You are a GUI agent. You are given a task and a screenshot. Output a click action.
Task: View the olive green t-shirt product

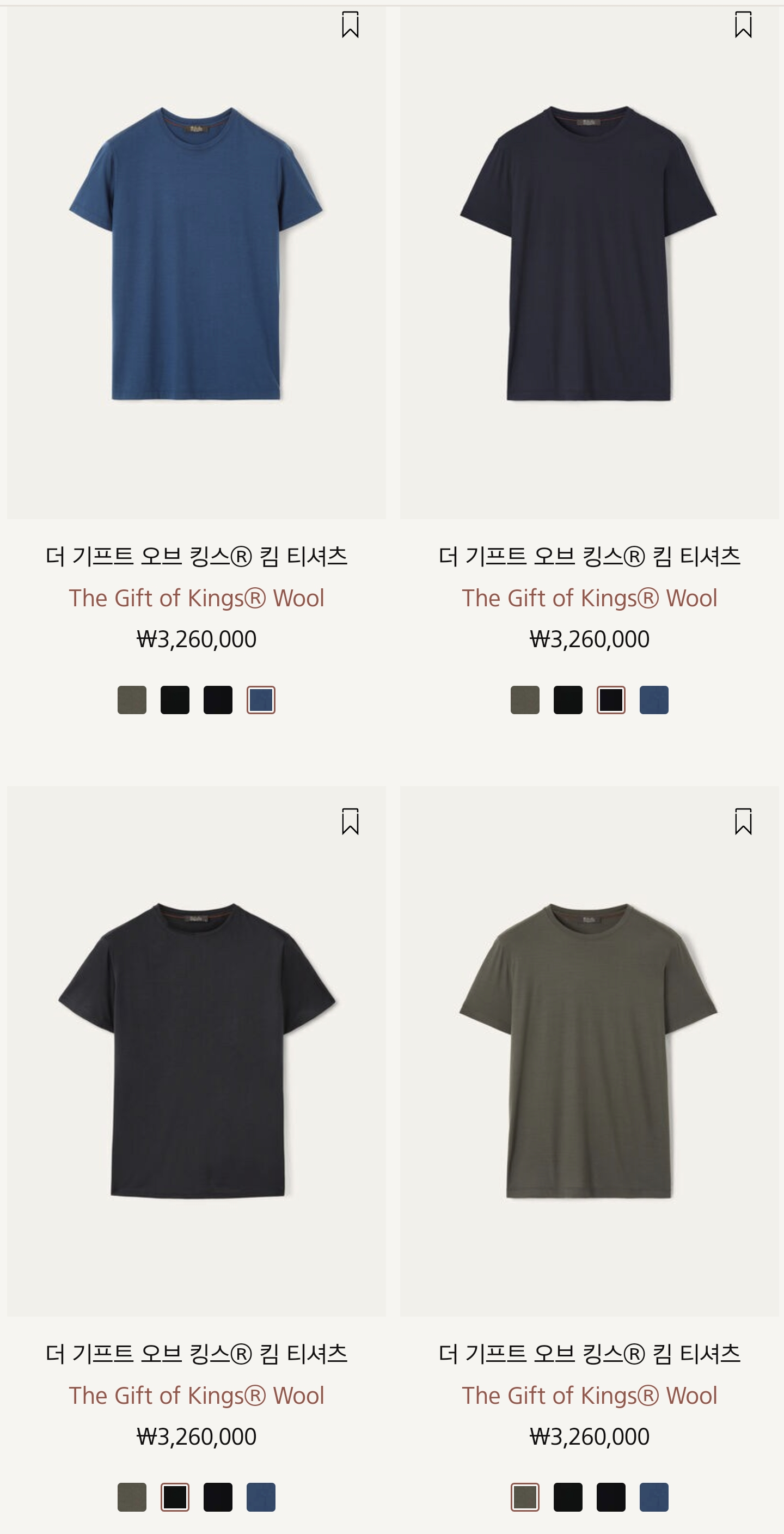589,1050
